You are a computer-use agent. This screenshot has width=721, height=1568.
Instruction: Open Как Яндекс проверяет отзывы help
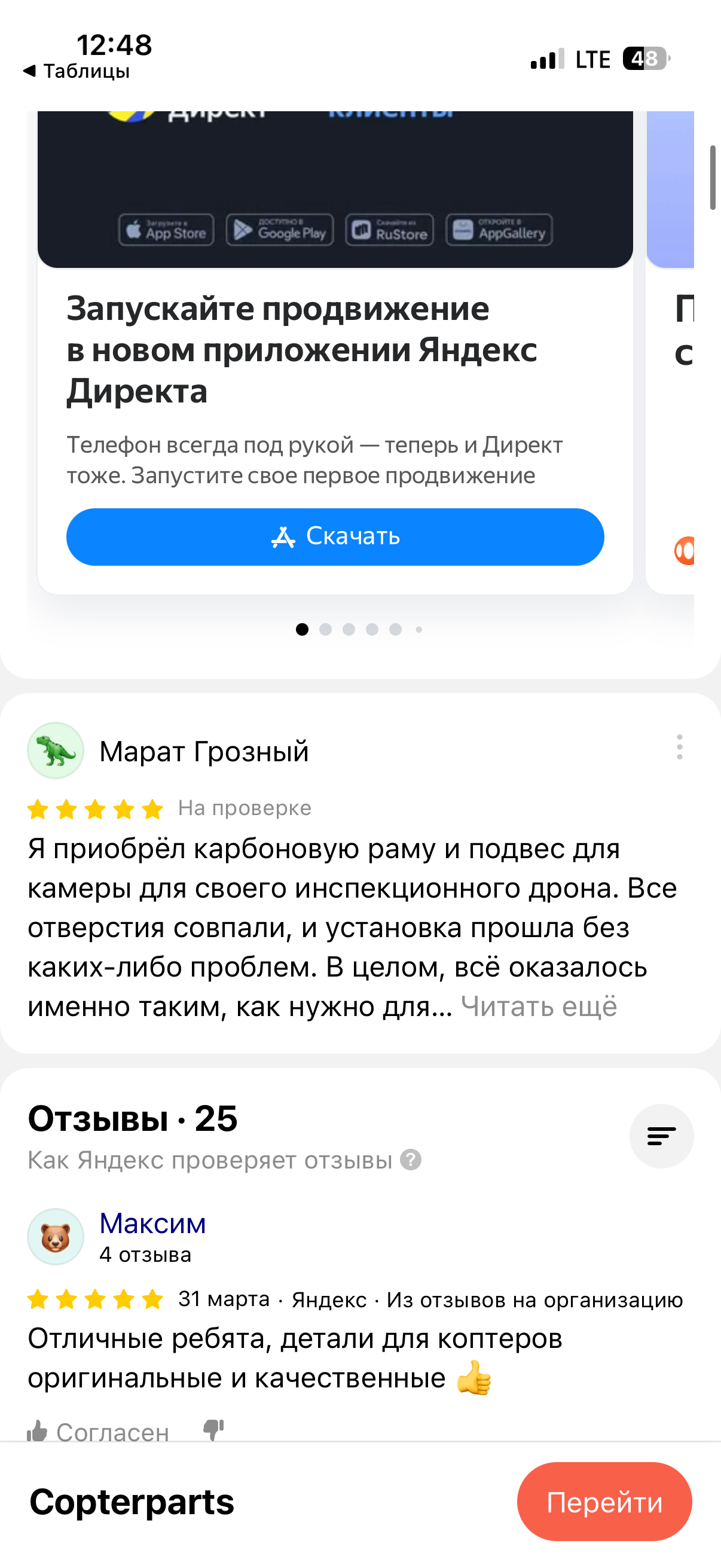click(411, 1160)
